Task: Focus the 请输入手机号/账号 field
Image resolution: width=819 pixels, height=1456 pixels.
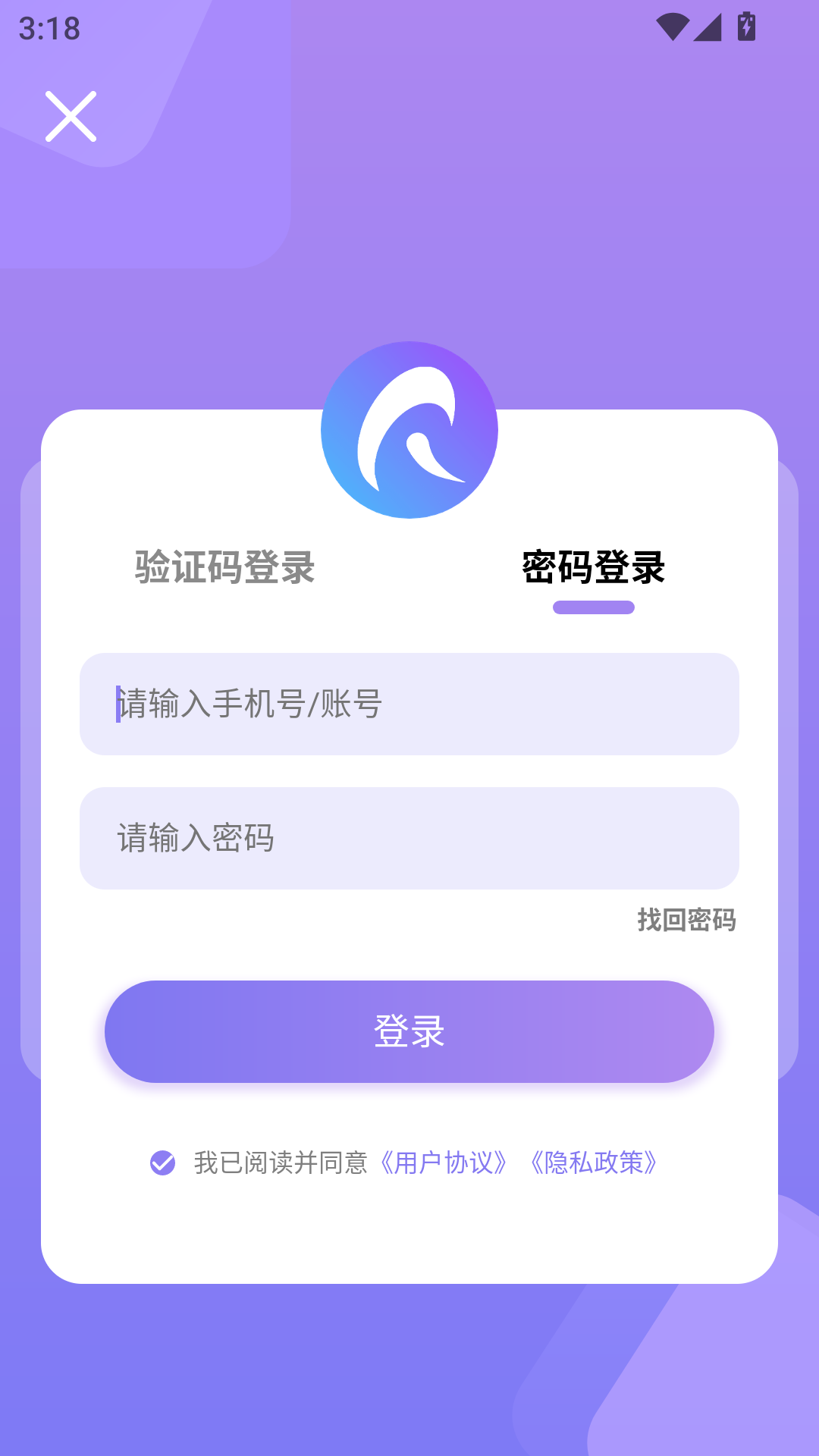Action: click(409, 704)
